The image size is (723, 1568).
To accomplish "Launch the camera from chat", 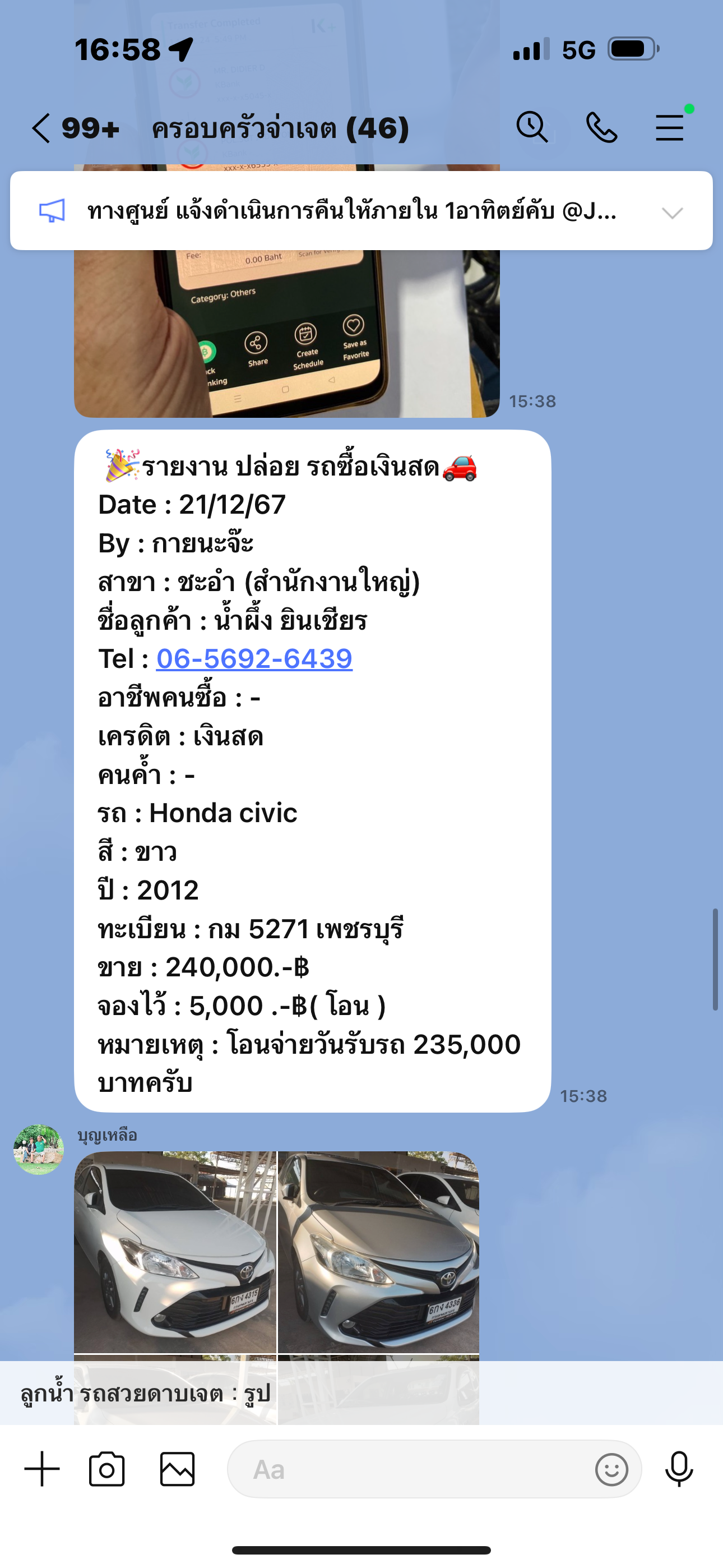I will [107, 1469].
